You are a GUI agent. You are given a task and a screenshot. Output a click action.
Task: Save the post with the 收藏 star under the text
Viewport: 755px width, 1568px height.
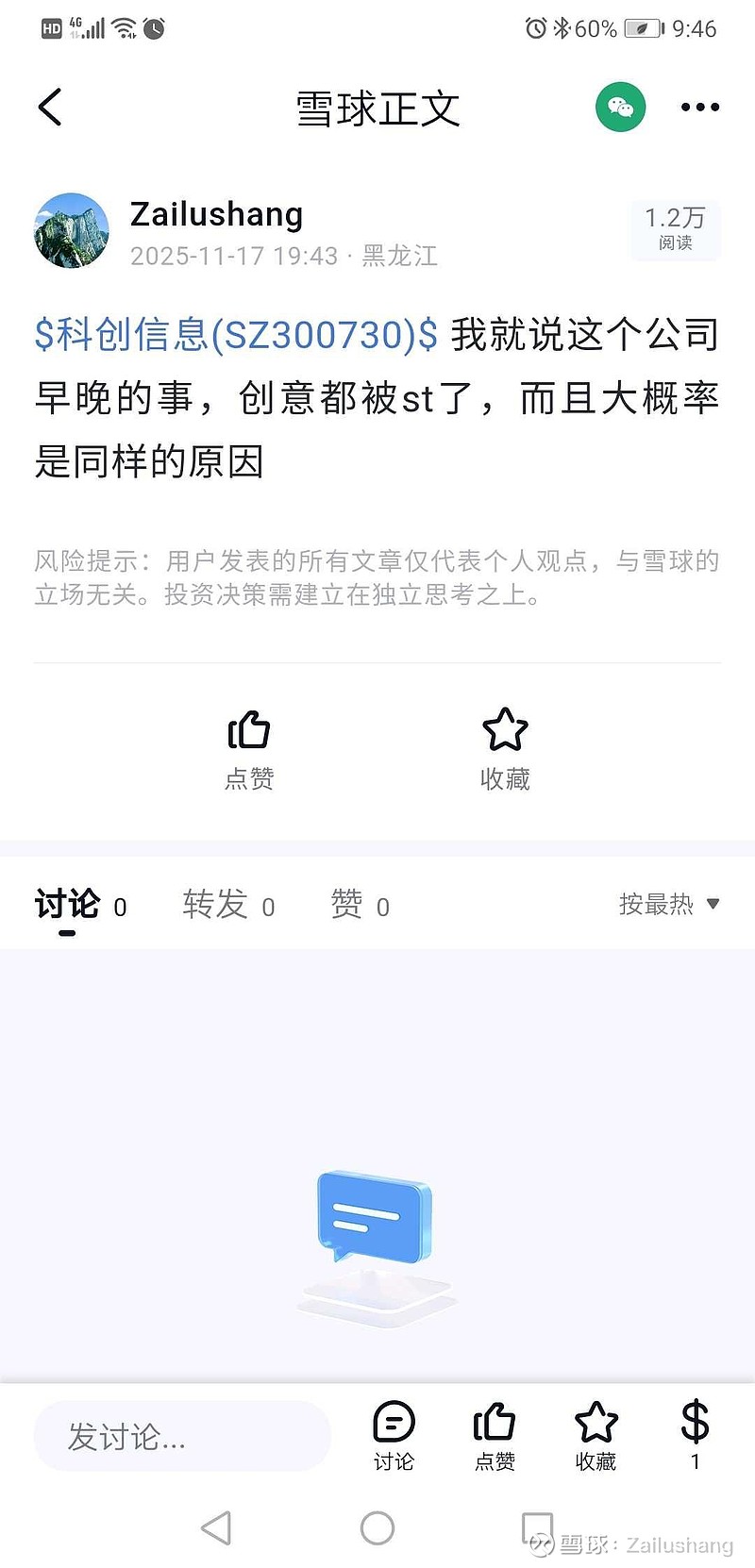coord(505,750)
